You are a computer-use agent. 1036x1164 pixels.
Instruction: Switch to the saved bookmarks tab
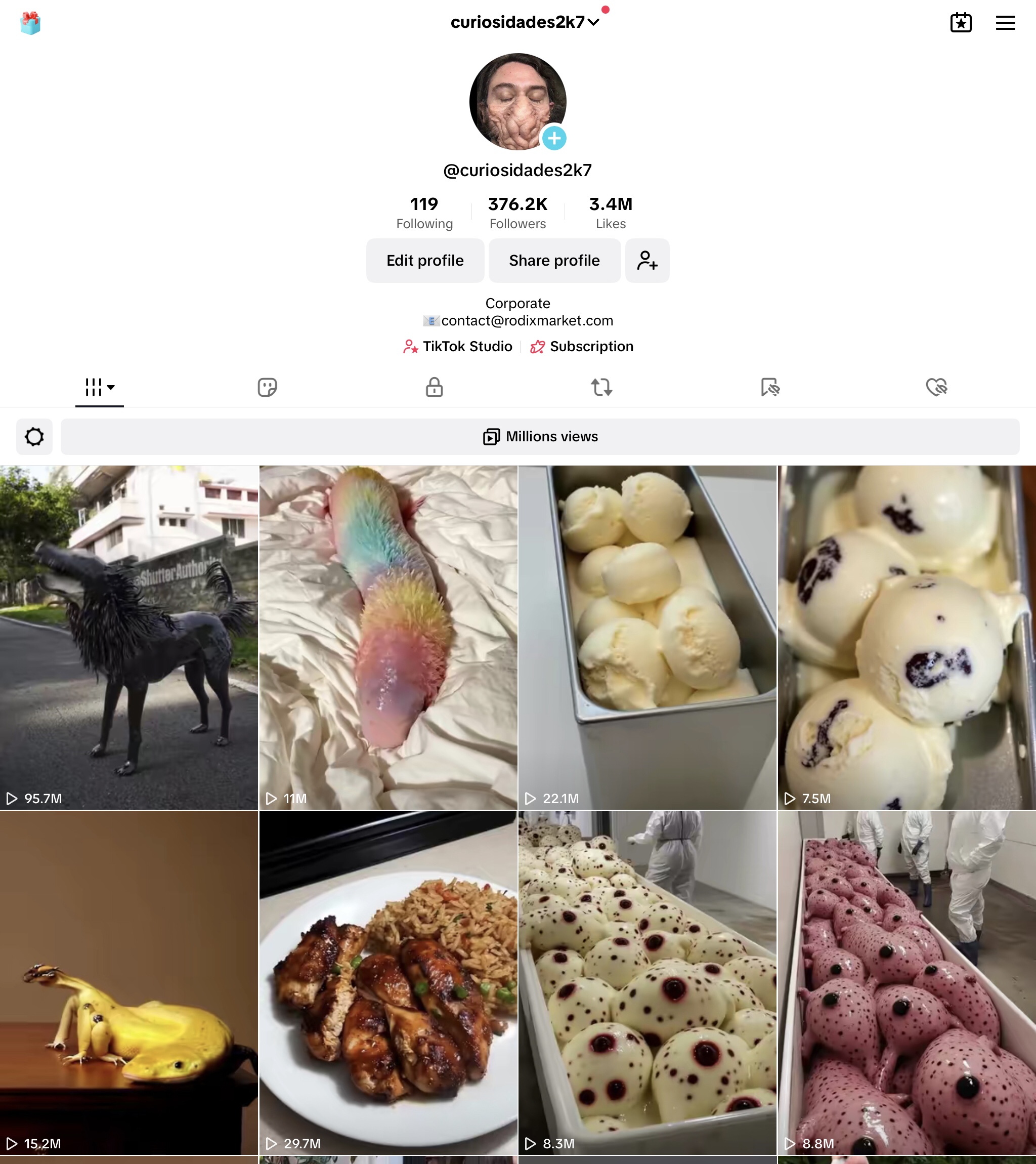click(x=769, y=387)
